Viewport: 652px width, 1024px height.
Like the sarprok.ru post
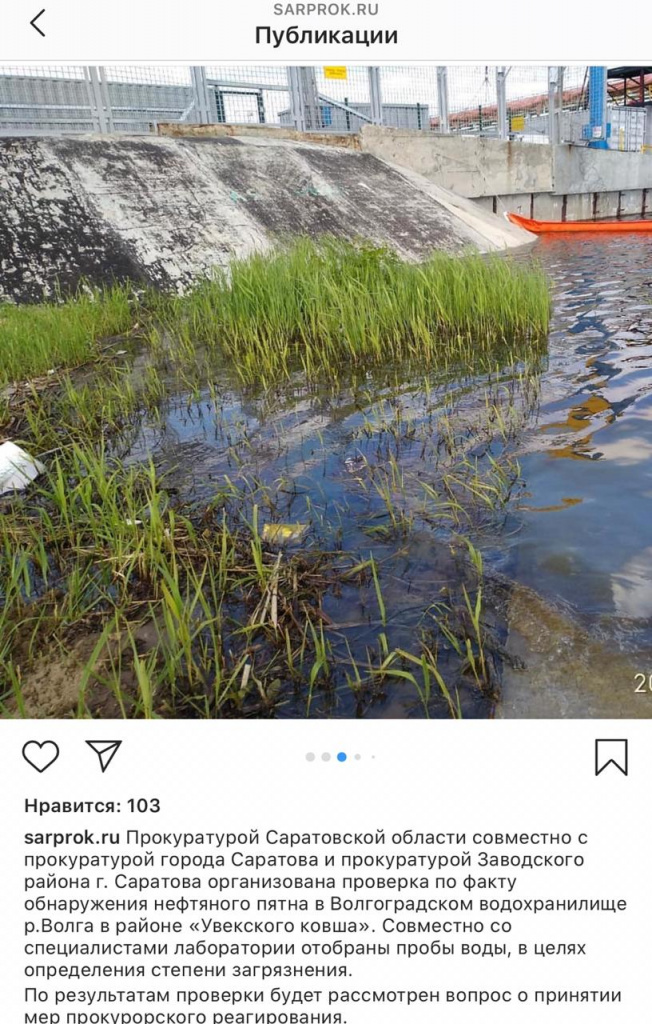tap(40, 756)
